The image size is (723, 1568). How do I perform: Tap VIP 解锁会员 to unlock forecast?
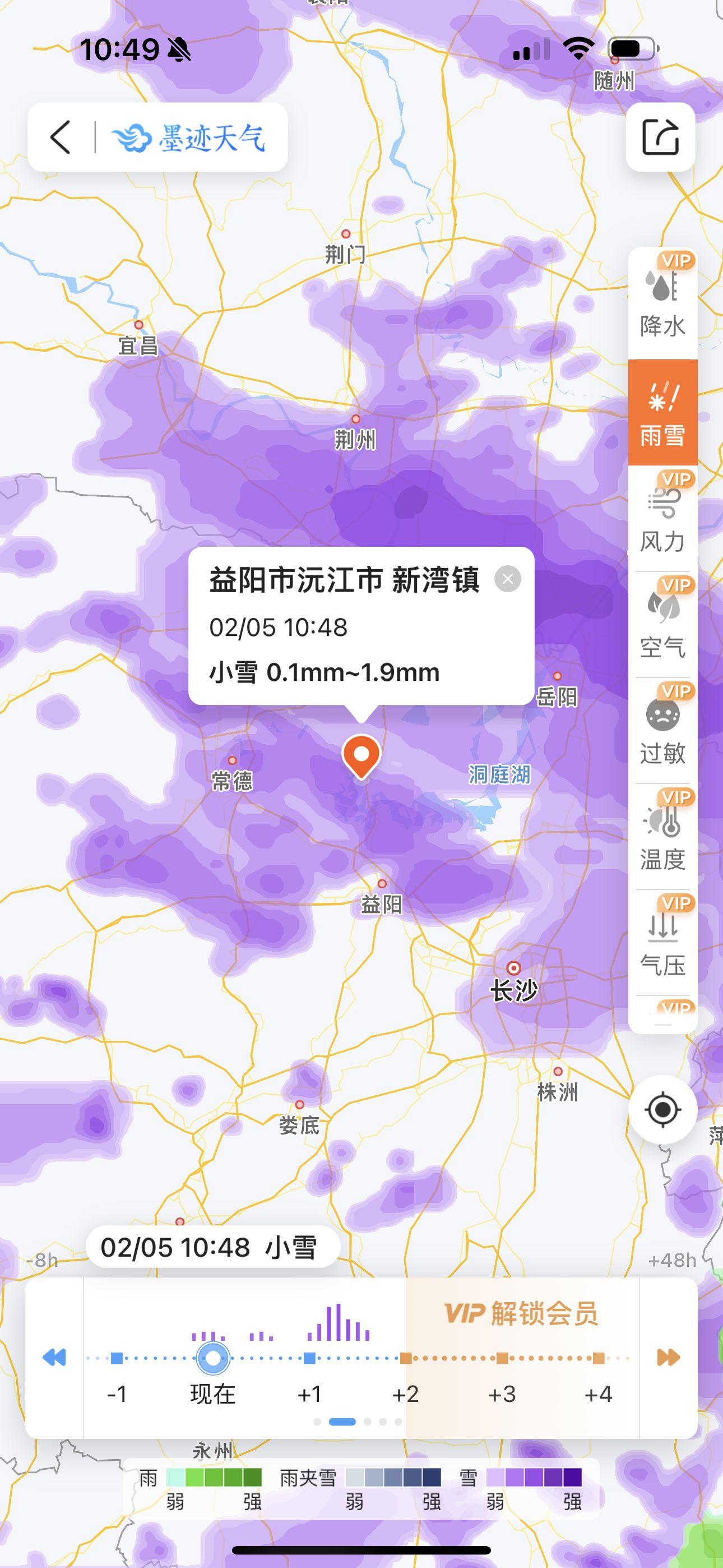(x=522, y=1313)
